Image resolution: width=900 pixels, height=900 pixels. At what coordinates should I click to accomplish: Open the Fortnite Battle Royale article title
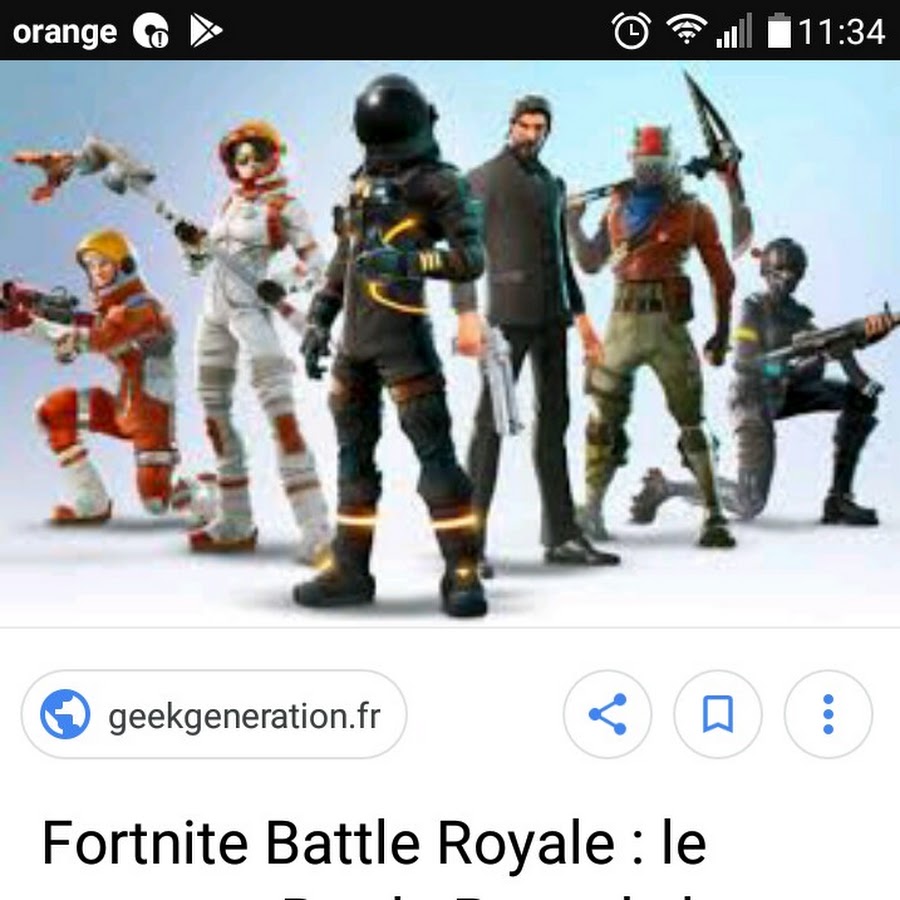pyautogui.click(x=374, y=845)
